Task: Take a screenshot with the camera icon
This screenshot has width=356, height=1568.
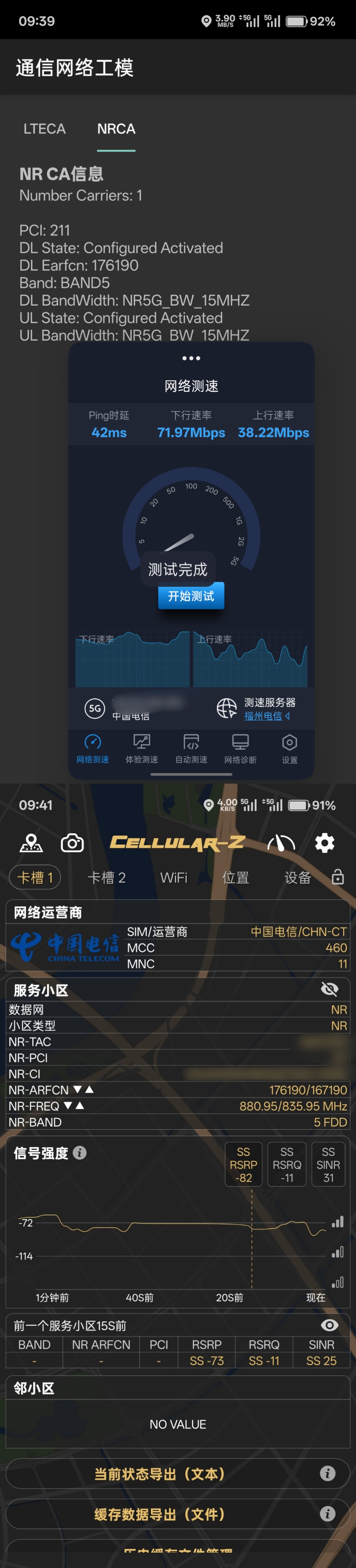Action: pyautogui.click(x=72, y=843)
